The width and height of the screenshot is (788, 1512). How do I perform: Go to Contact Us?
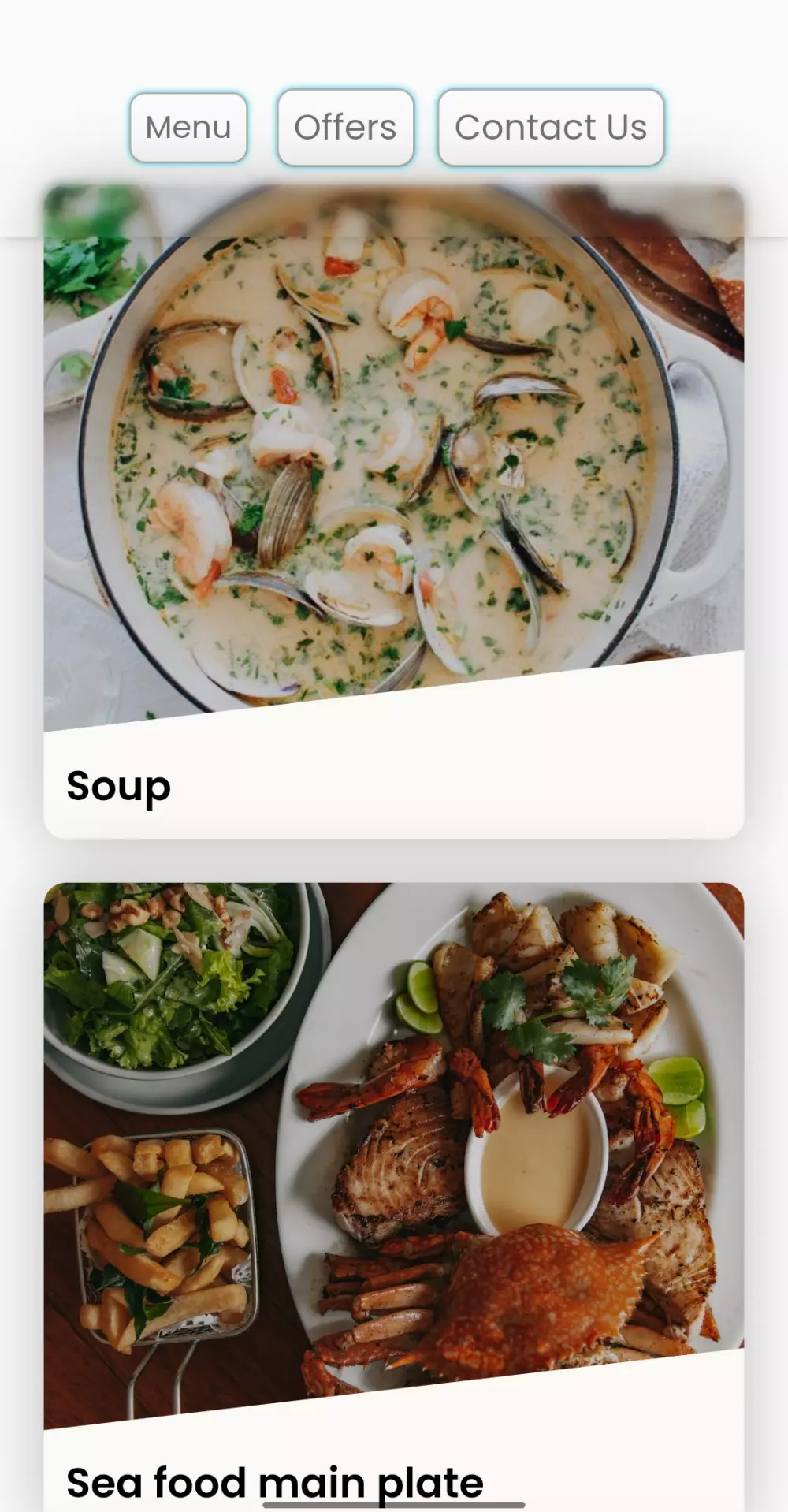point(551,128)
